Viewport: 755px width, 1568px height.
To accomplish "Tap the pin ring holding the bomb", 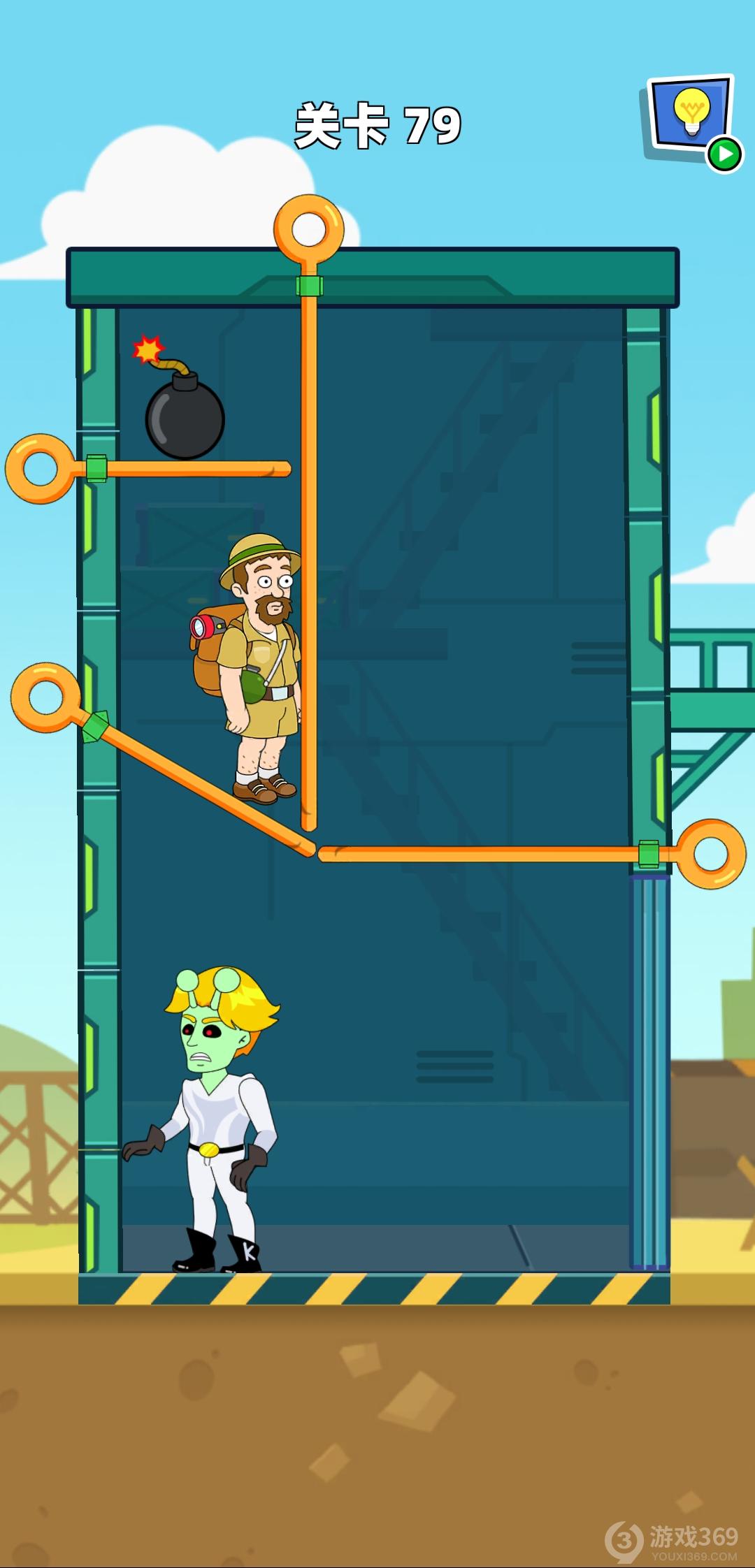I will tap(41, 468).
